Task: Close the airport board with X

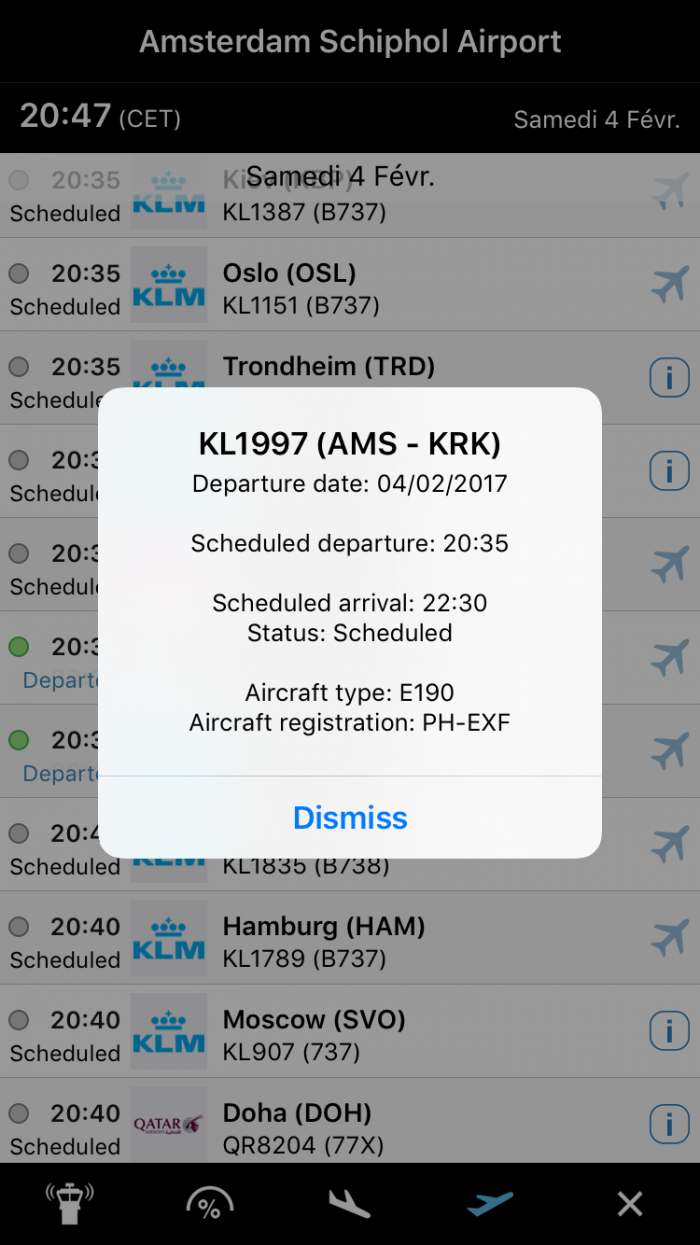Action: pos(629,1204)
